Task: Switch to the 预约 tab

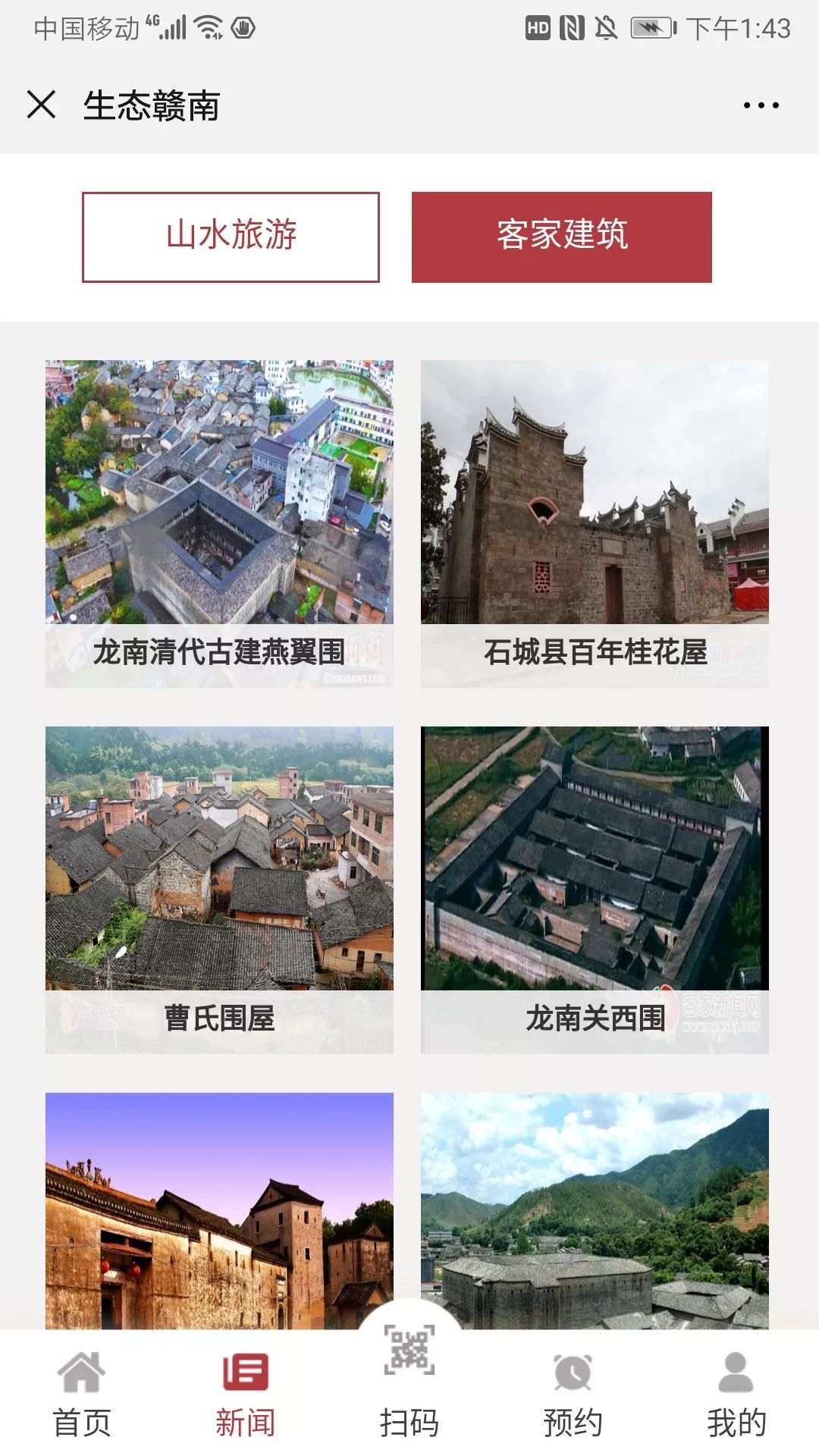Action: (x=573, y=1395)
